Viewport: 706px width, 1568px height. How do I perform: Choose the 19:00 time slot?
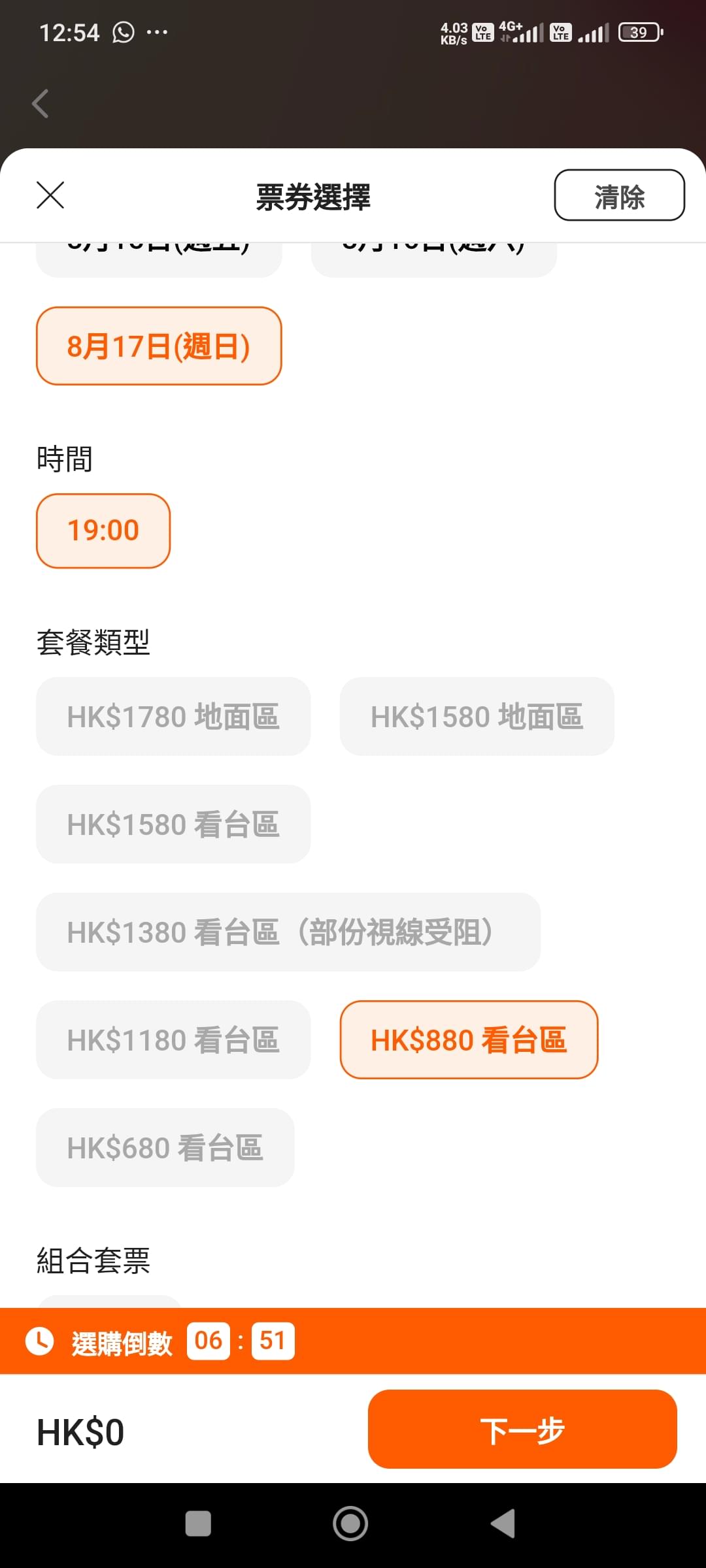pos(103,531)
